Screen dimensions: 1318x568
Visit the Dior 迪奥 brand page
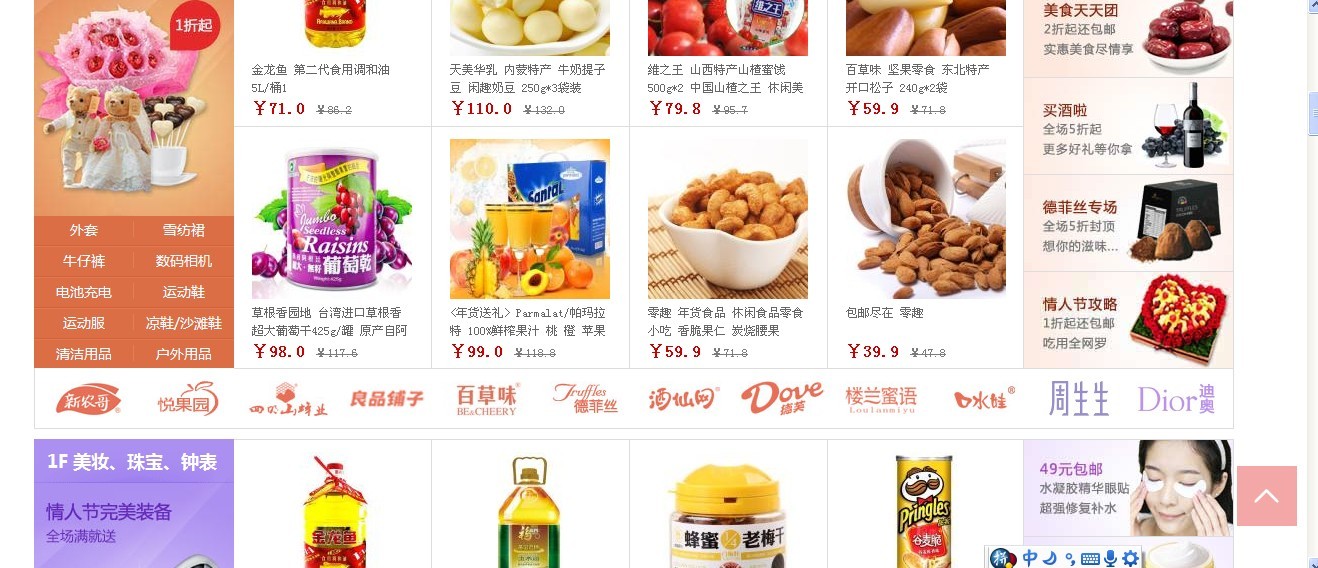(1176, 399)
